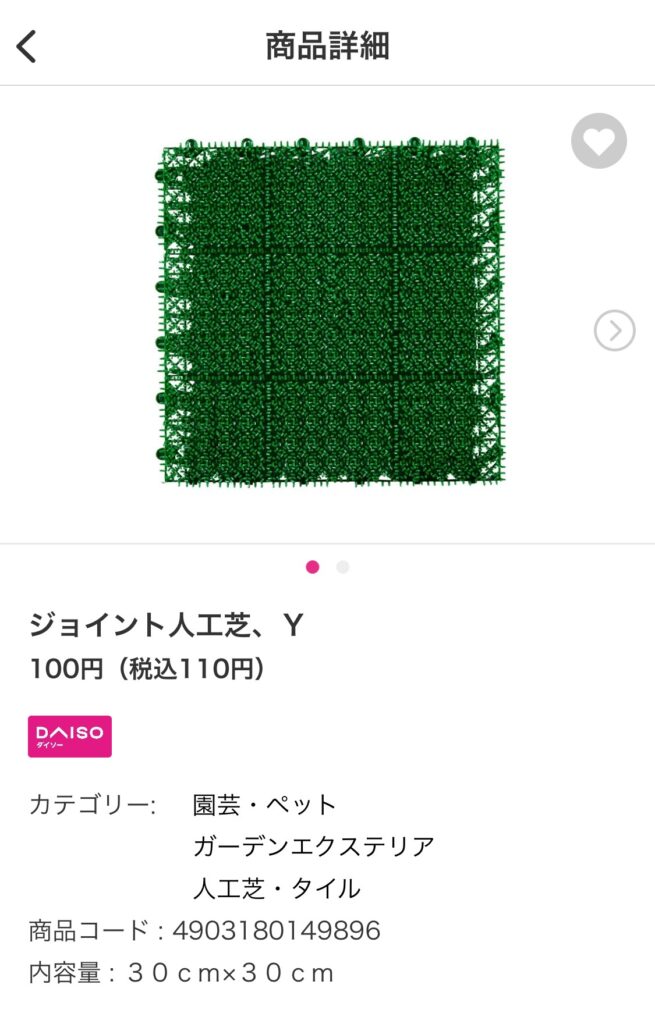
Task: Show the next product image
Action: point(614,330)
